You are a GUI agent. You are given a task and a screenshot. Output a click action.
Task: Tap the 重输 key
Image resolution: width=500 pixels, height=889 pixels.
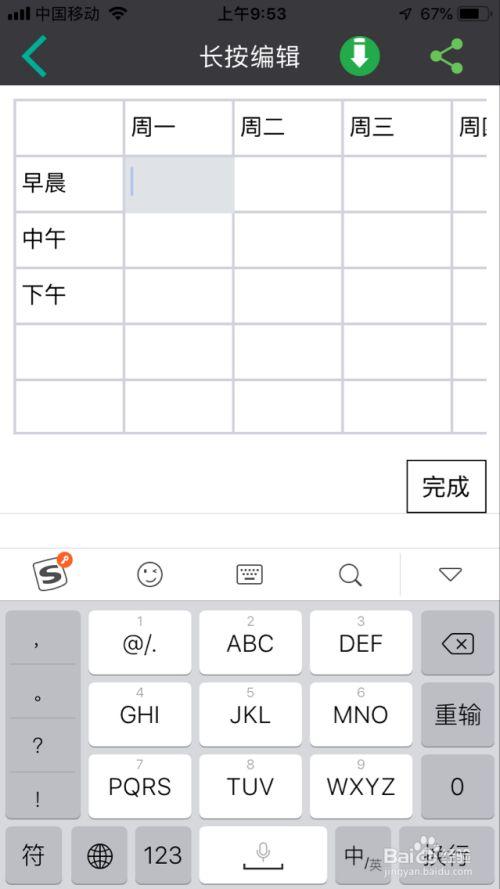pyautogui.click(x=457, y=714)
